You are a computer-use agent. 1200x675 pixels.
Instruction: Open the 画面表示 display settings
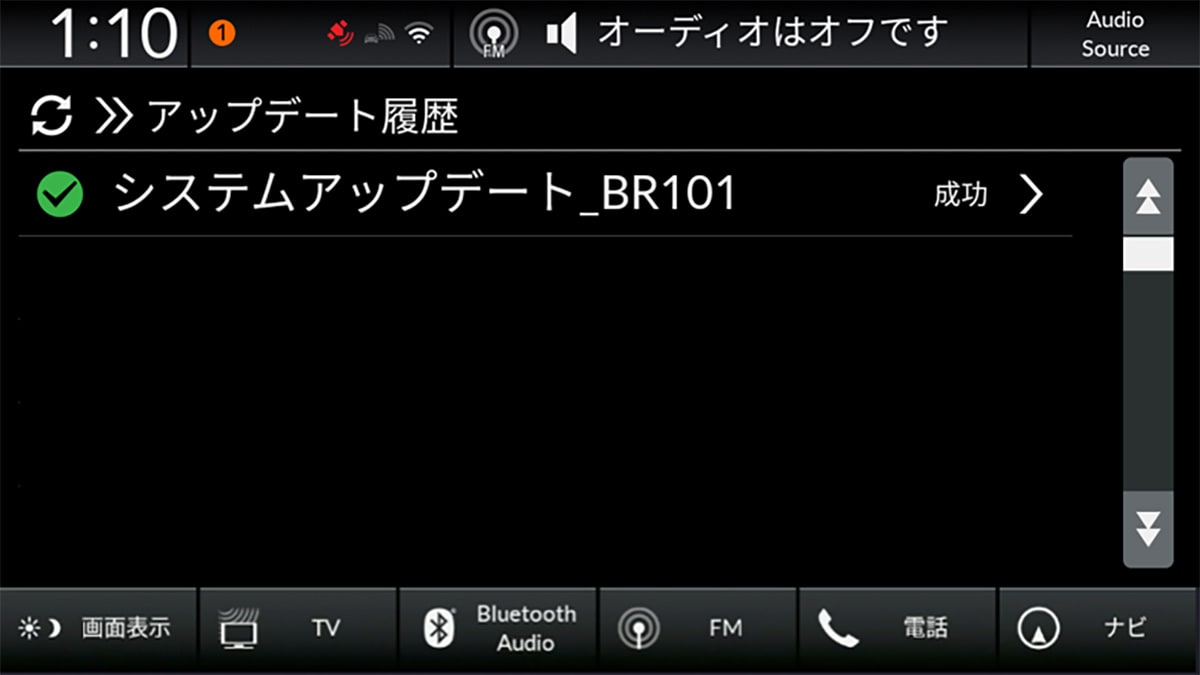[x=99, y=629]
